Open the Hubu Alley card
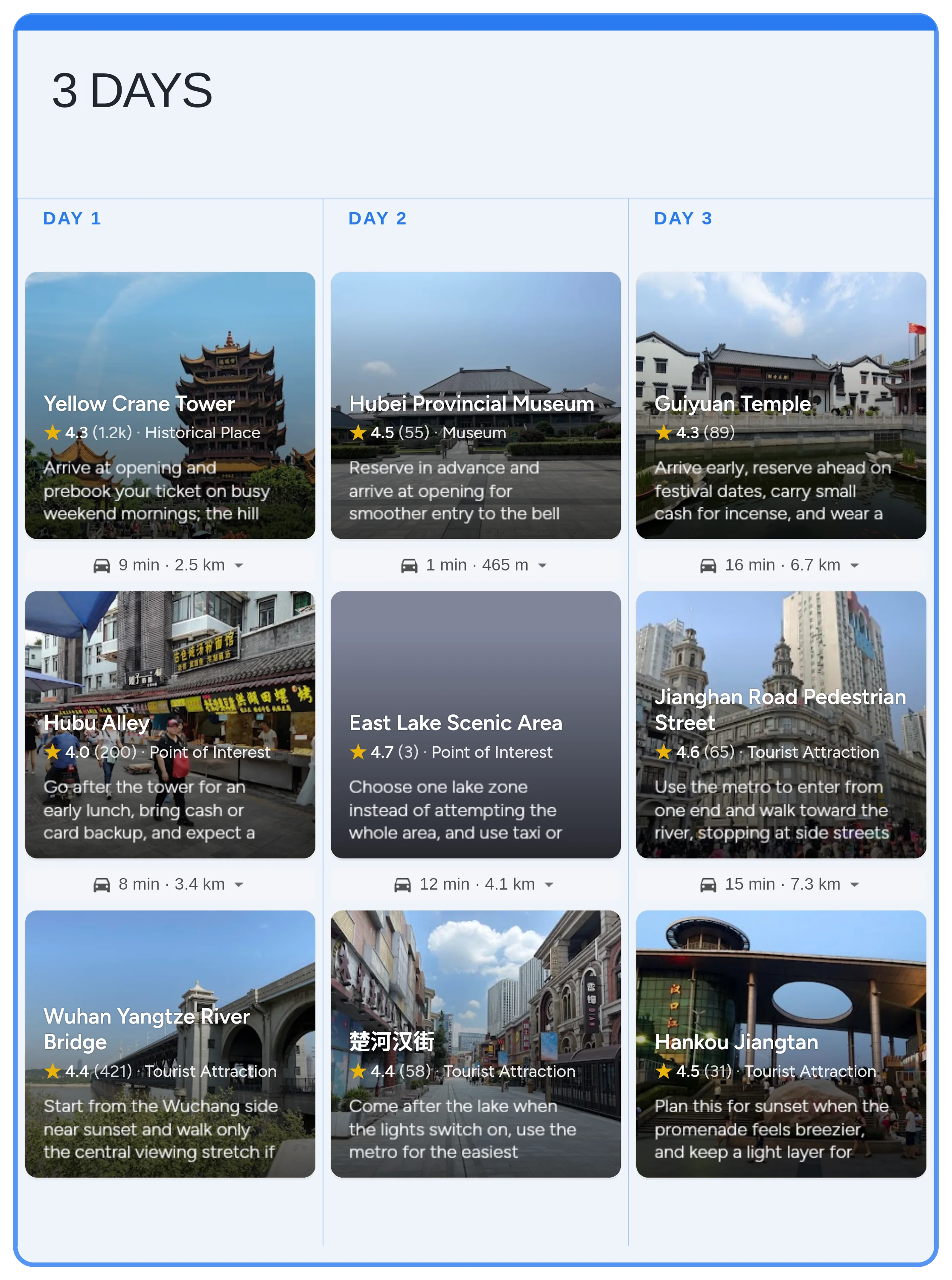This screenshot has width=952, height=1280. click(x=170, y=724)
